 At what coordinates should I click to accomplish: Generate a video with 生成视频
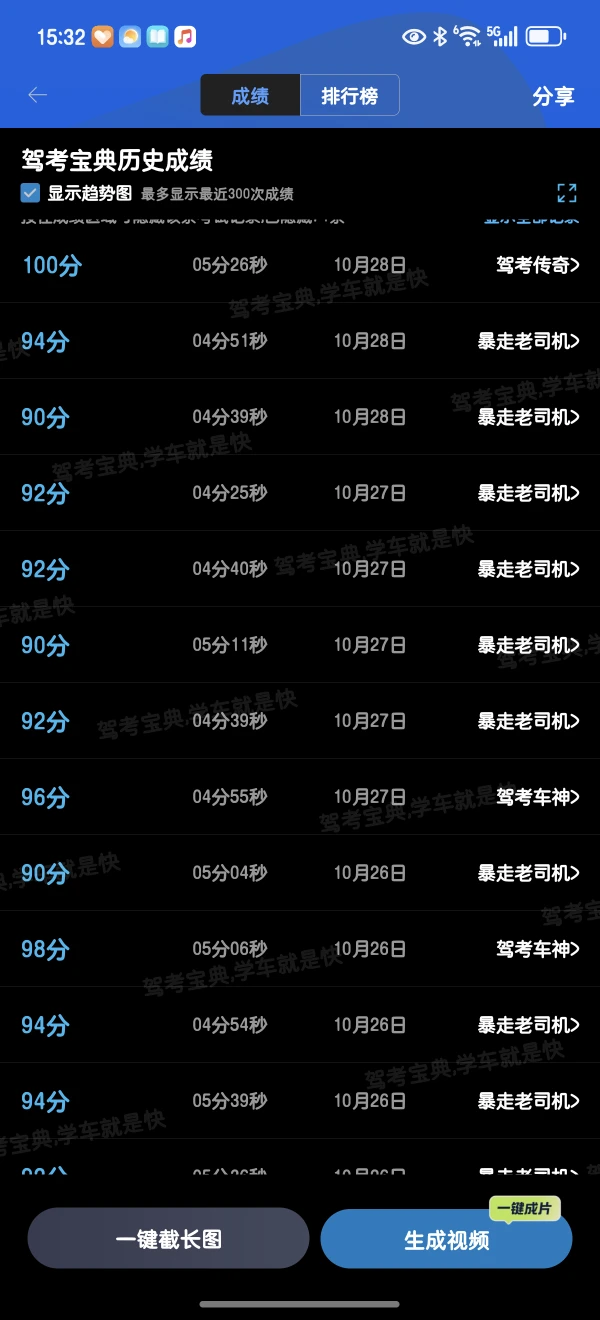(446, 1240)
